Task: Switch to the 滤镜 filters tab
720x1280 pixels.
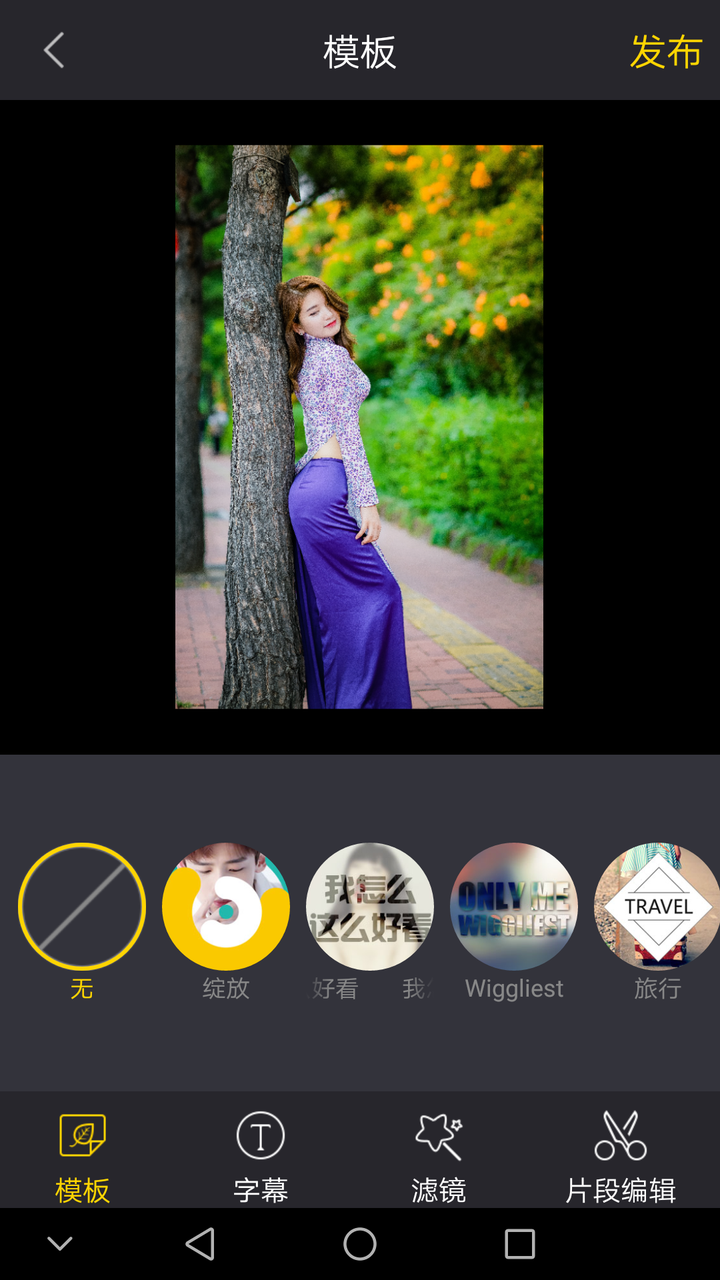Action: (439, 1156)
